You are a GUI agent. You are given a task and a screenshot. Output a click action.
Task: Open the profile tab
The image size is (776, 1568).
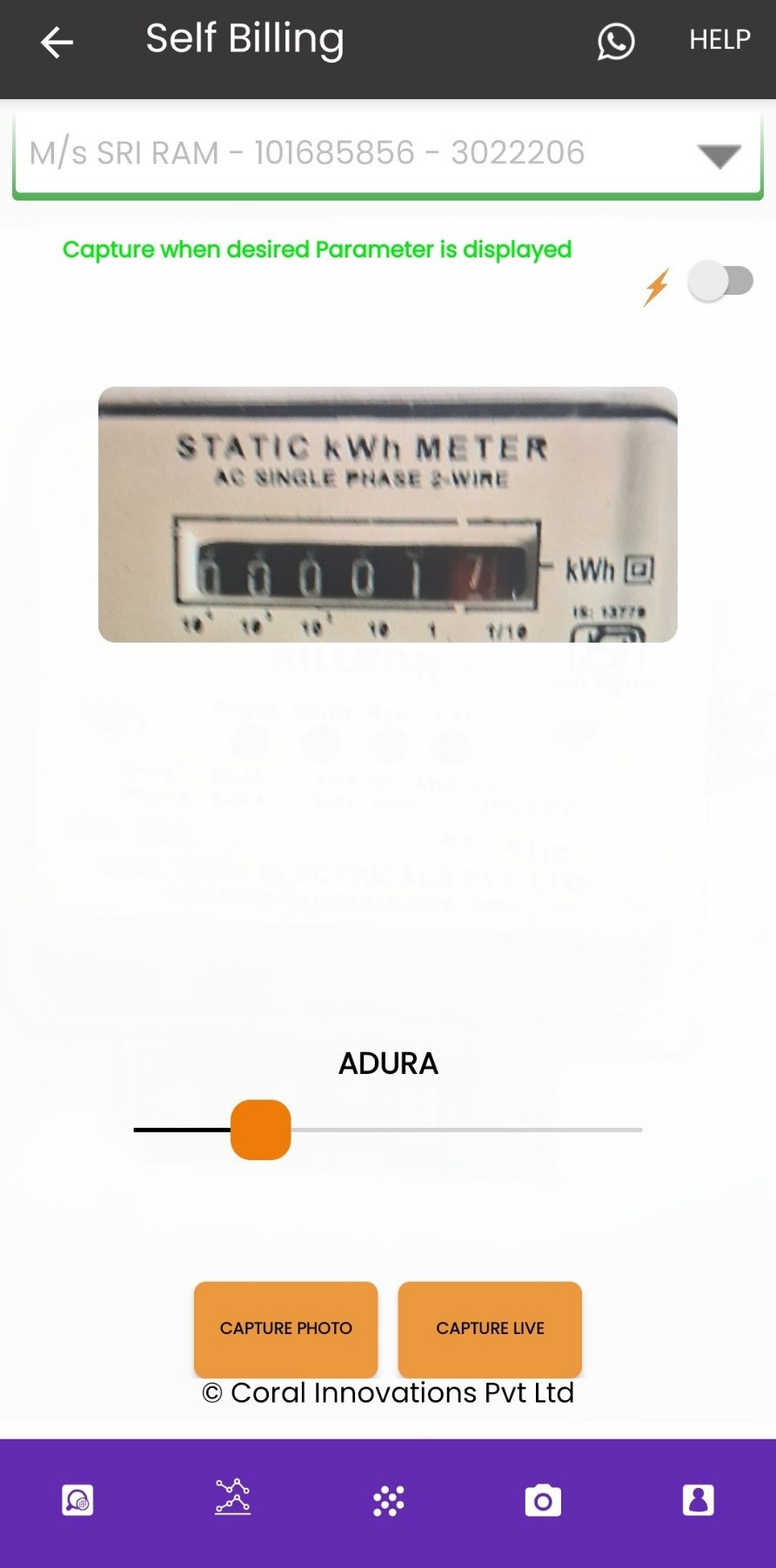pyautogui.click(x=698, y=1500)
